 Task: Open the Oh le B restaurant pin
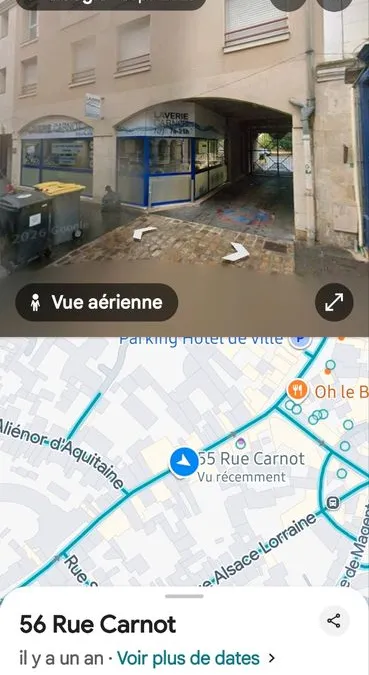(298, 391)
